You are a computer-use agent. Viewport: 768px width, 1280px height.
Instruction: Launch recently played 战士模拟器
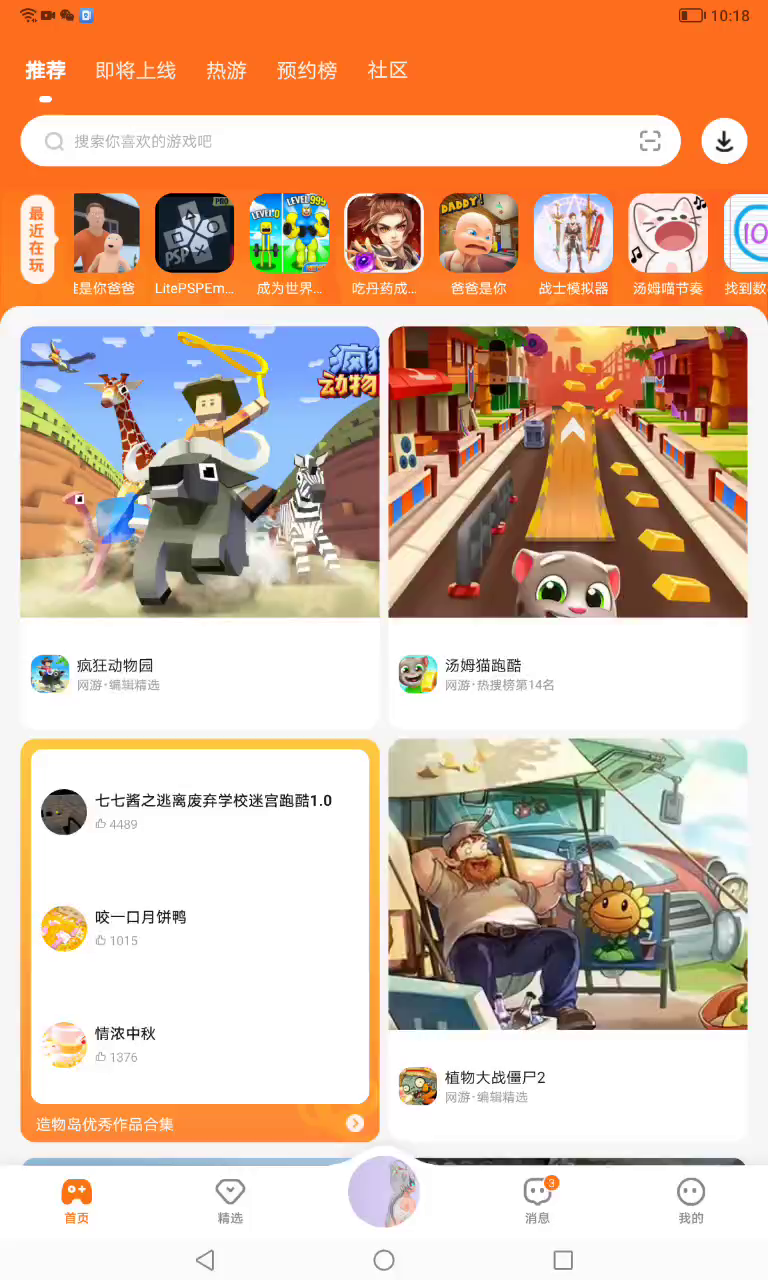tap(573, 245)
